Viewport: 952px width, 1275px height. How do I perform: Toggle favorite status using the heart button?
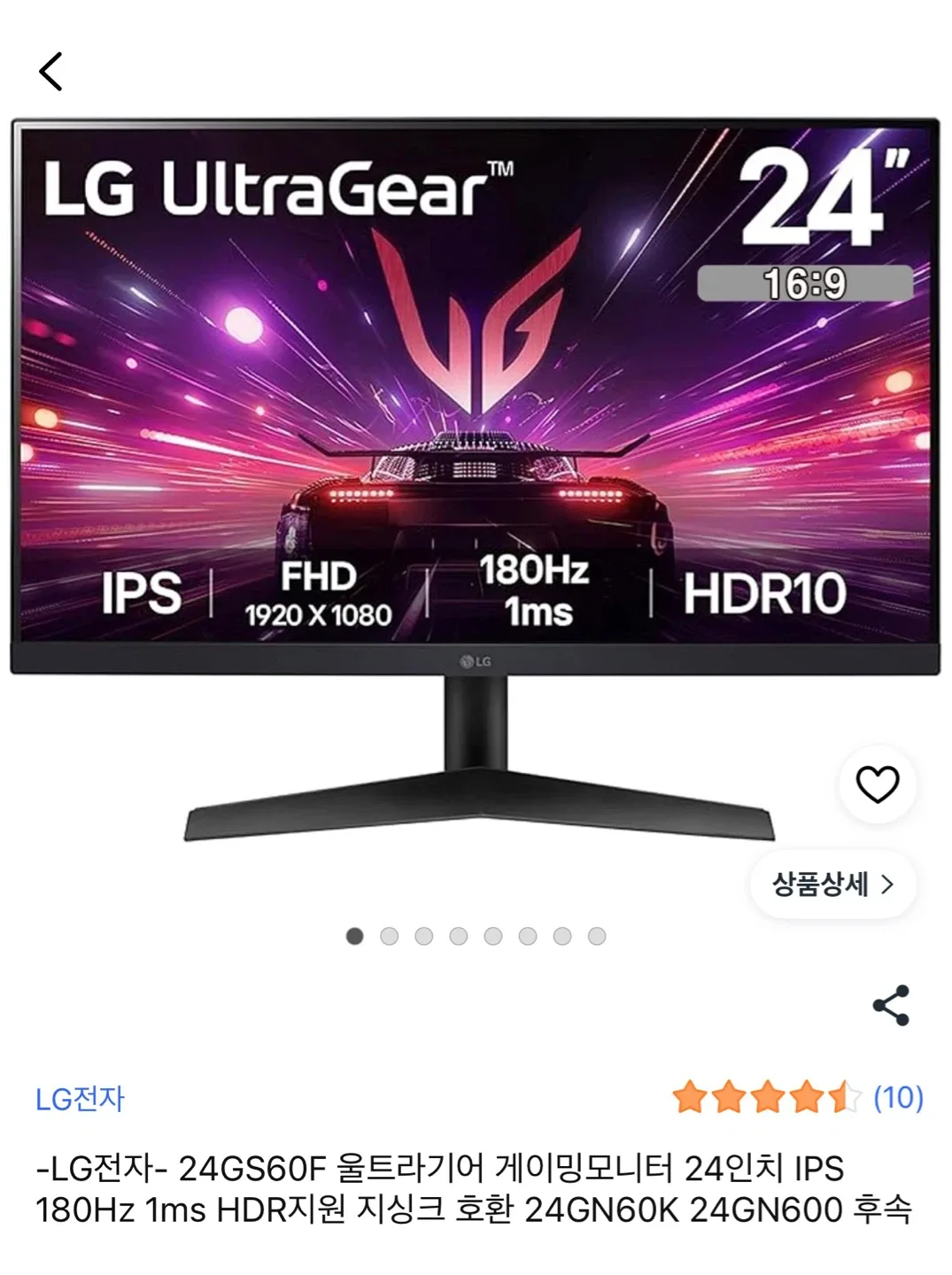(x=877, y=784)
